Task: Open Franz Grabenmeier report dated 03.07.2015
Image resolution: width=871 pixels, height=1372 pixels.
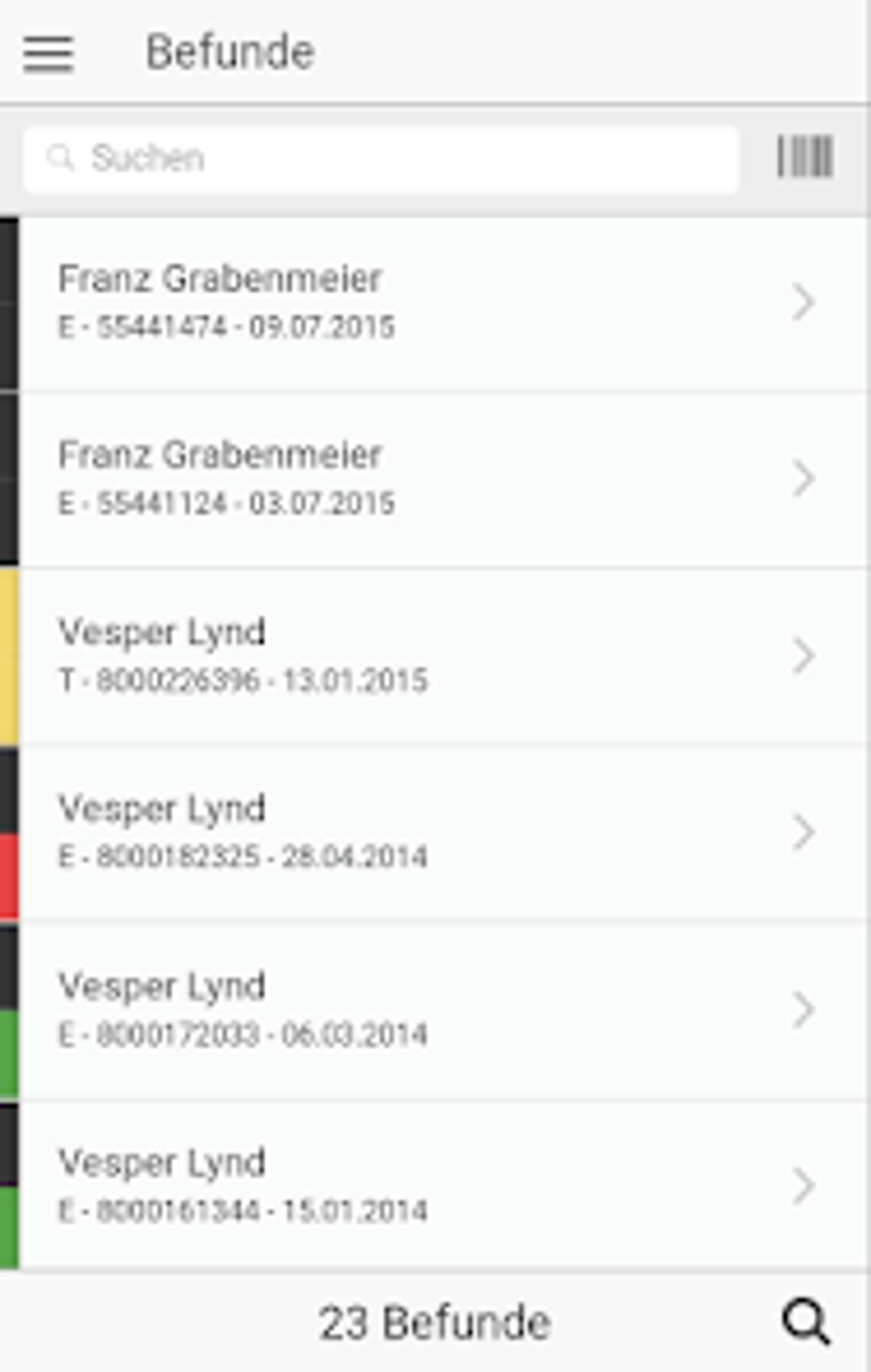Action: point(435,479)
